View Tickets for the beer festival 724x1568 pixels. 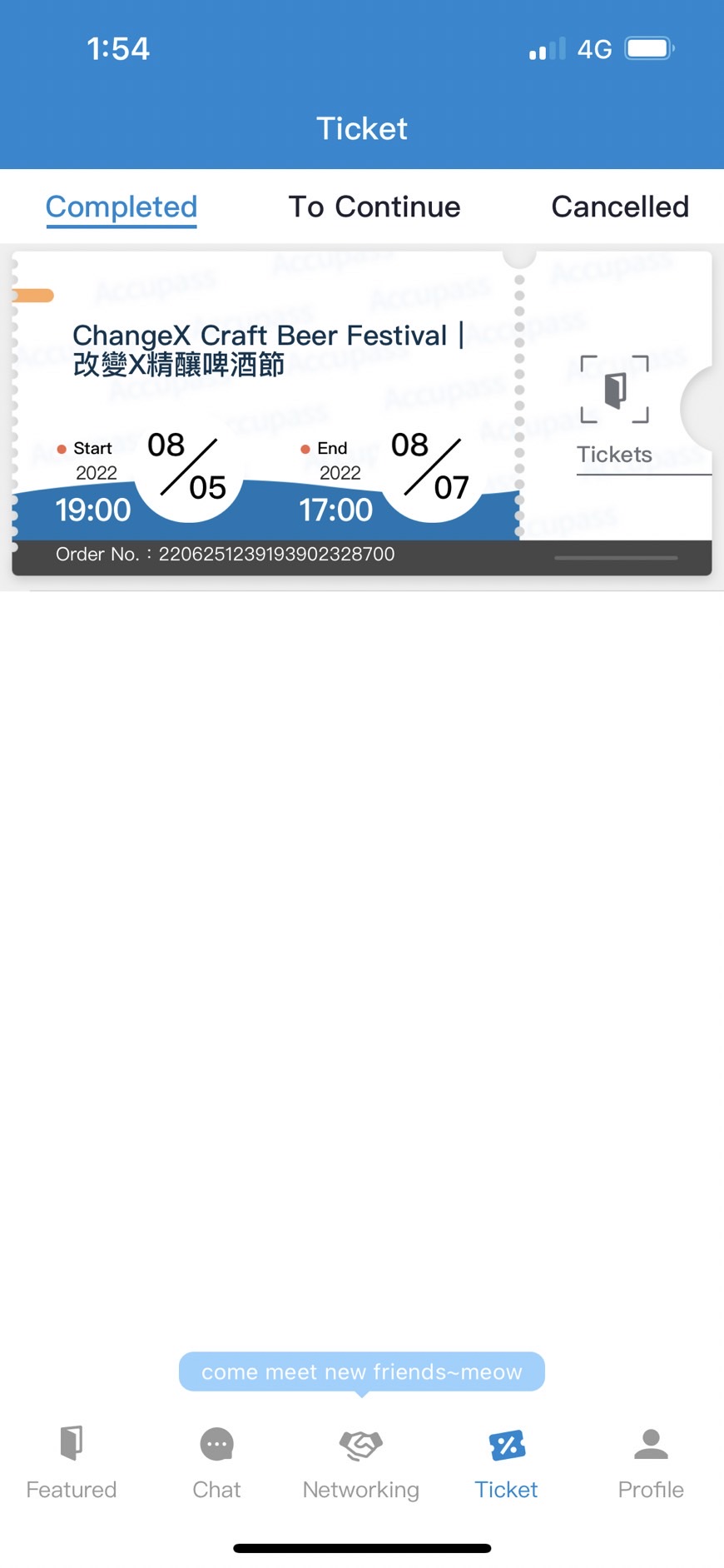click(x=615, y=410)
